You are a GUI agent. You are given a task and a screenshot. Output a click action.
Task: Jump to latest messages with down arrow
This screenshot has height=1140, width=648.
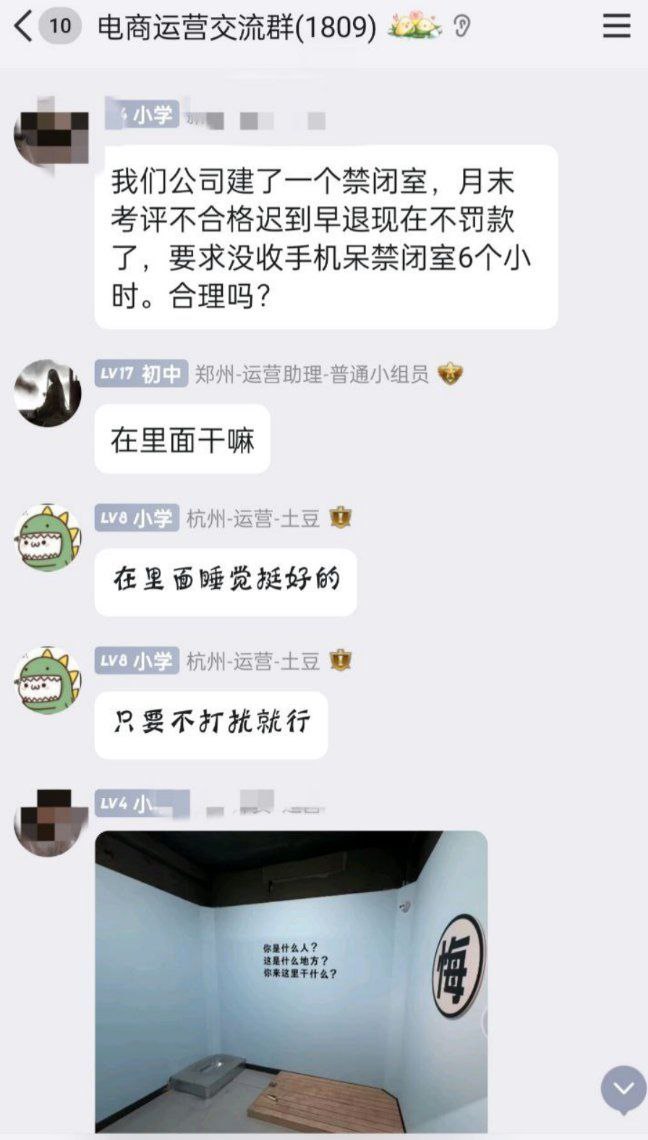[623, 1088]
